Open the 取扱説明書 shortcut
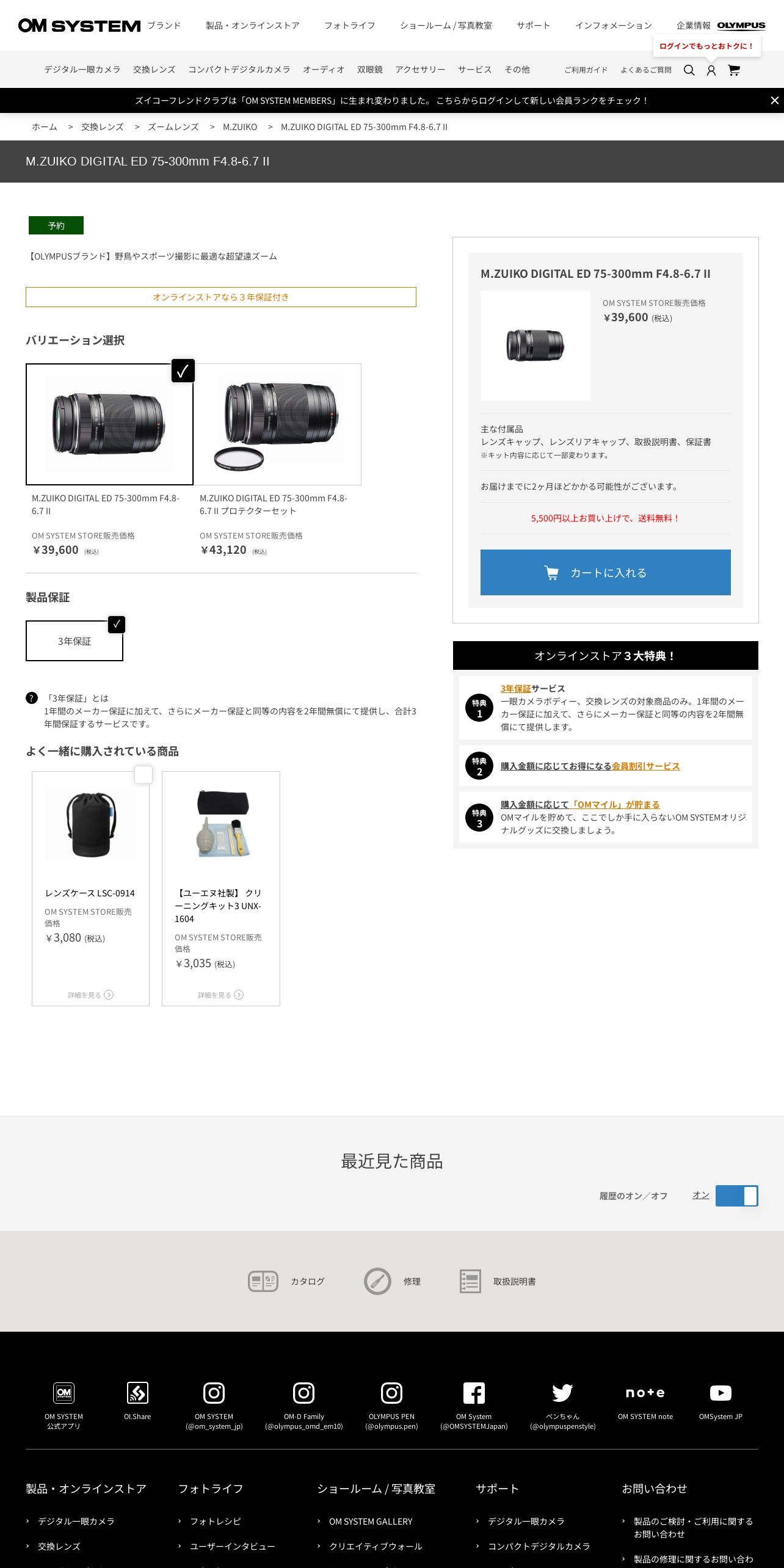 (x=497, y=1281)
